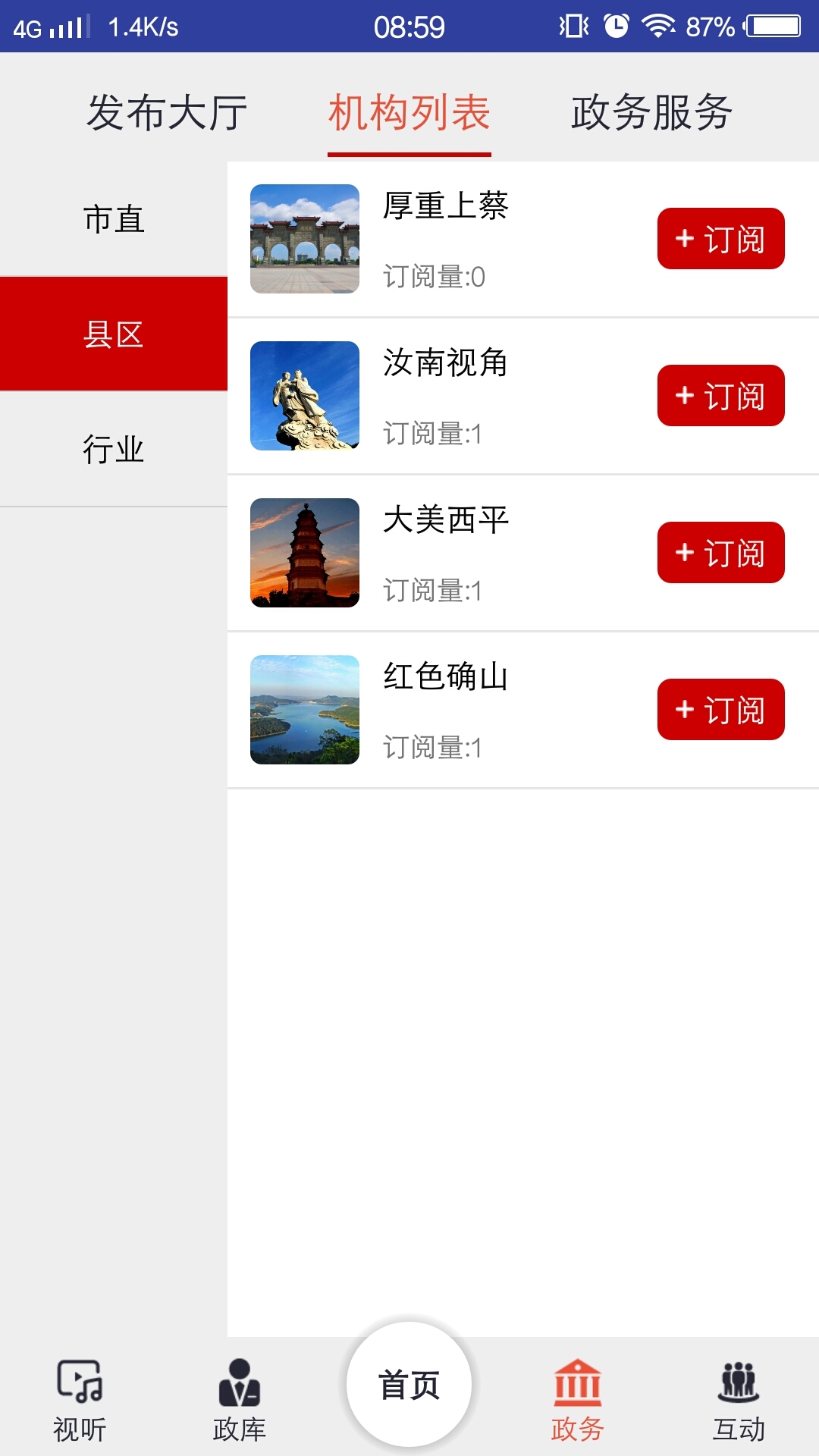Open the 大美西平 pagoda thumbnail

click(305, 553)
